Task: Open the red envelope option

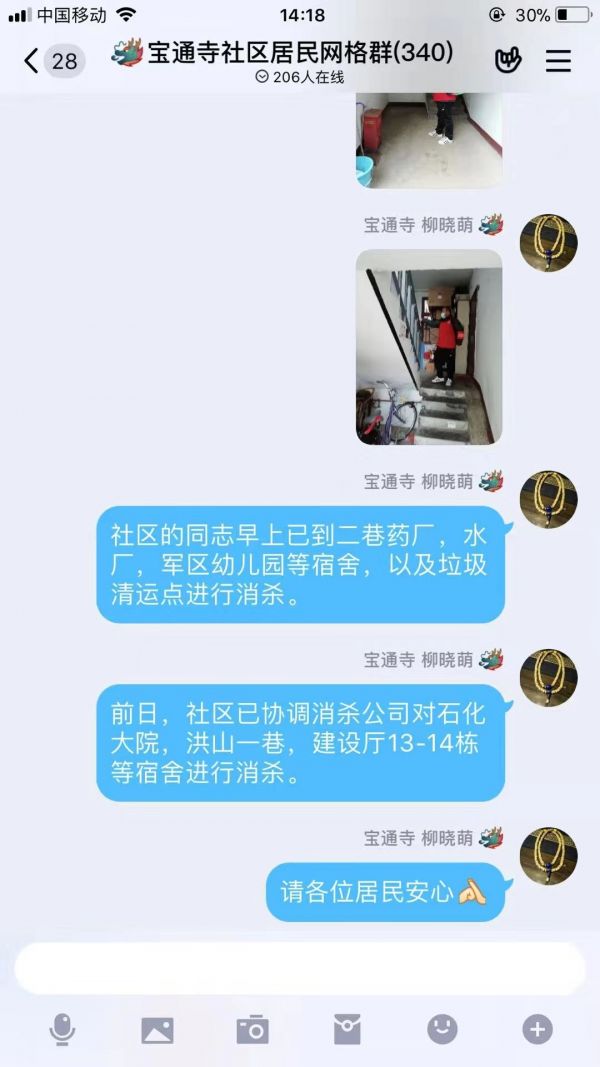Action: point(347,1029)
